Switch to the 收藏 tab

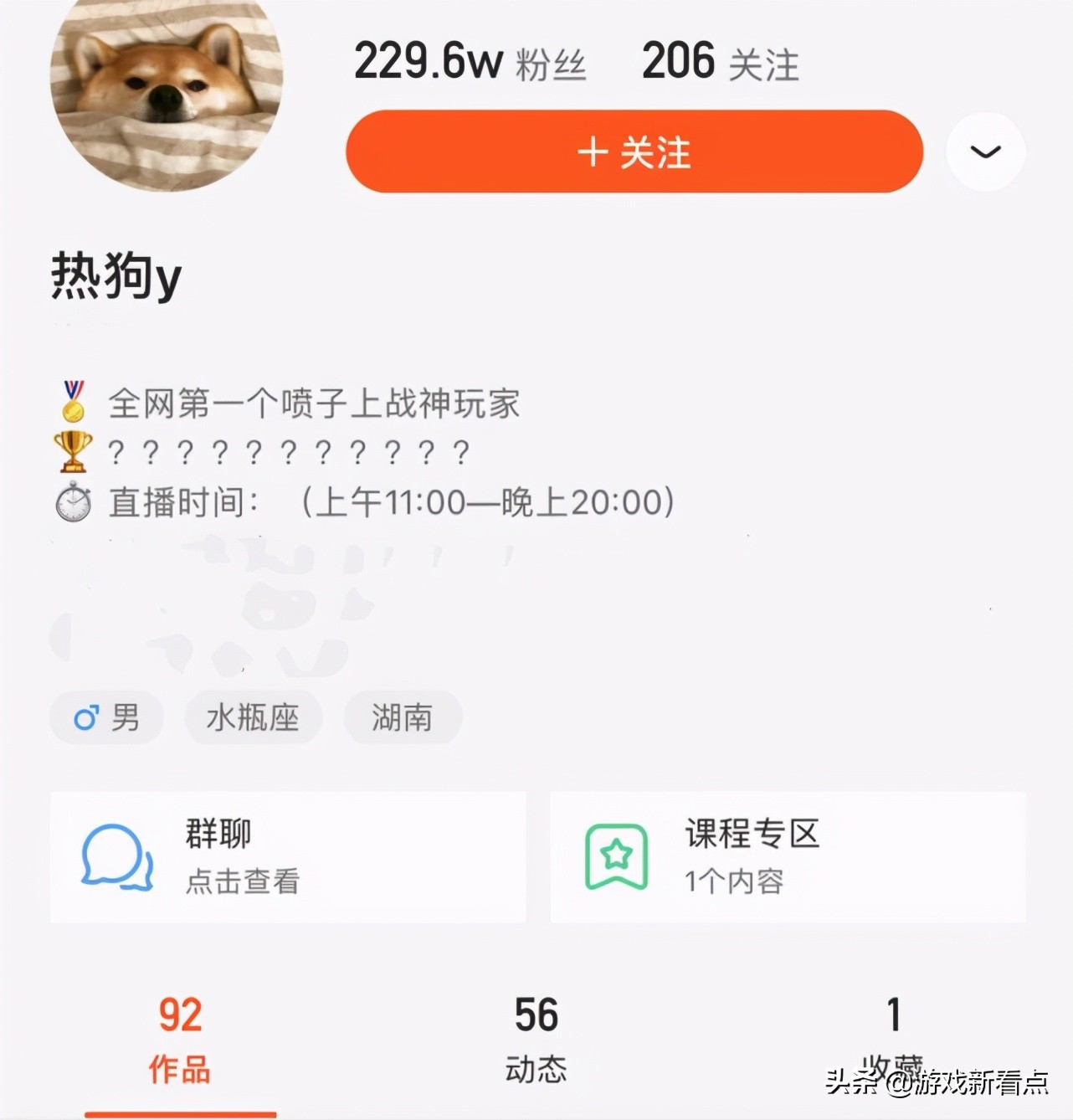click(x=893, y=1040)
